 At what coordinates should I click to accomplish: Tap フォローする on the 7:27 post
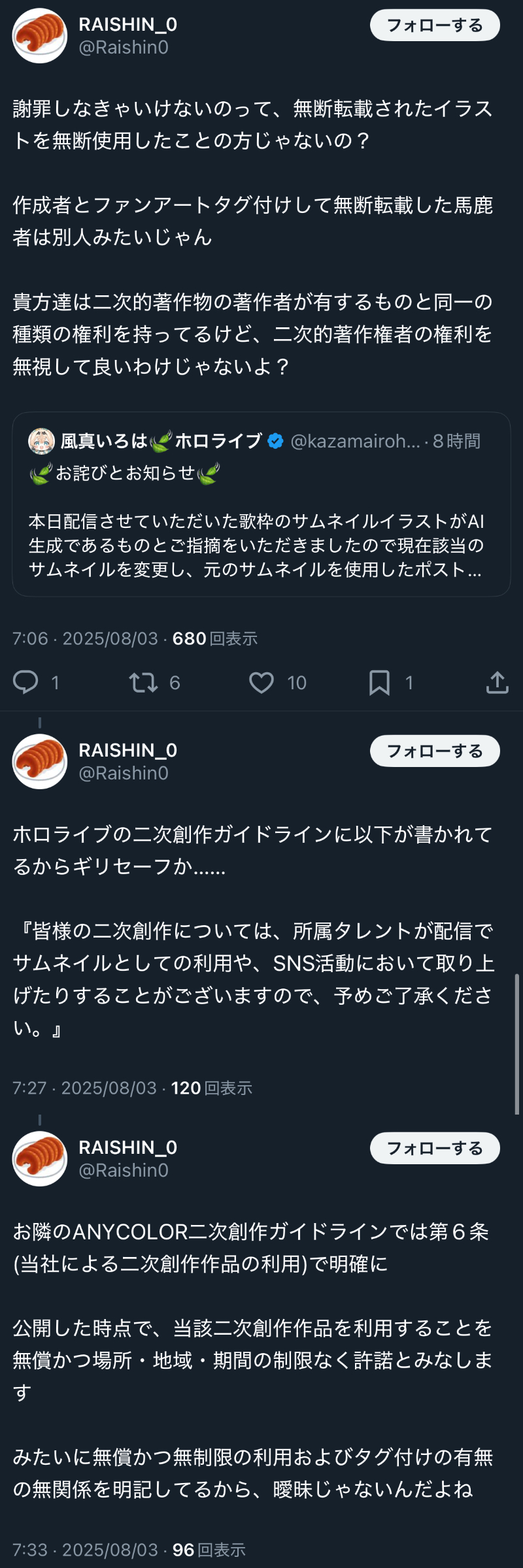(x=435, y=751)
